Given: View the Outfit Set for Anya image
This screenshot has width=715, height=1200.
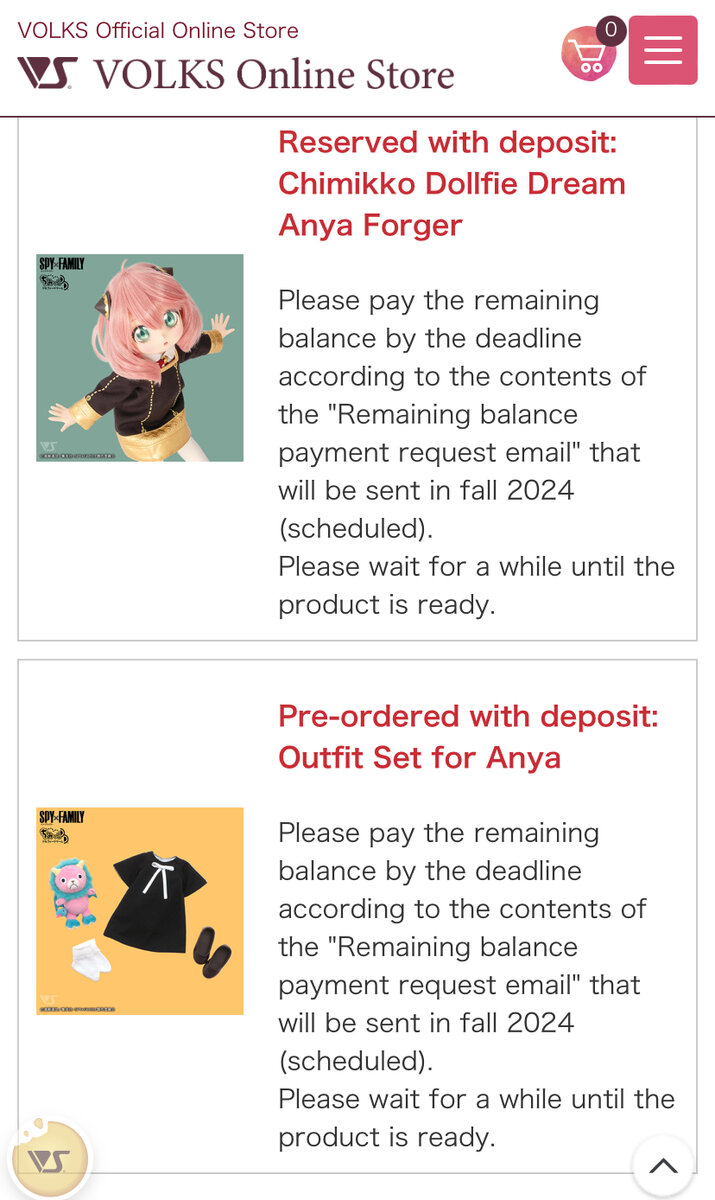Looking at the screenshot, I should (140, 911).
